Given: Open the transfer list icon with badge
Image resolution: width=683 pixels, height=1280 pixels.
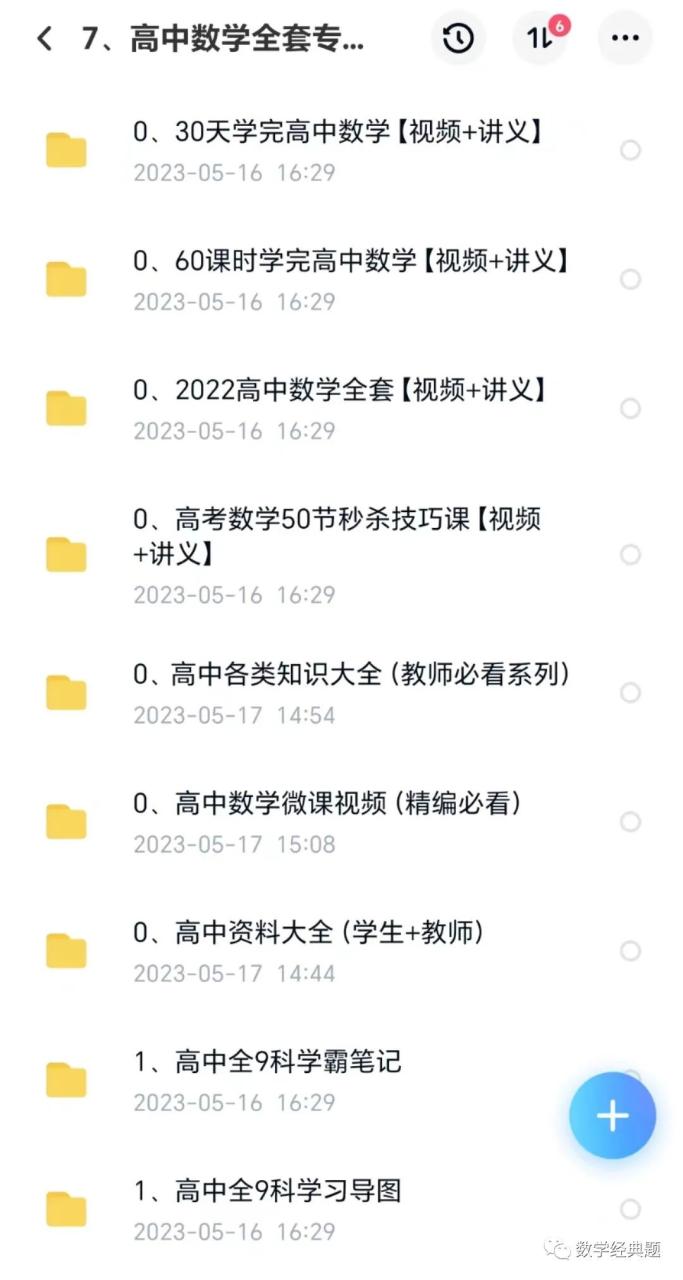Looking at the screenshot, I should point(541,38).
